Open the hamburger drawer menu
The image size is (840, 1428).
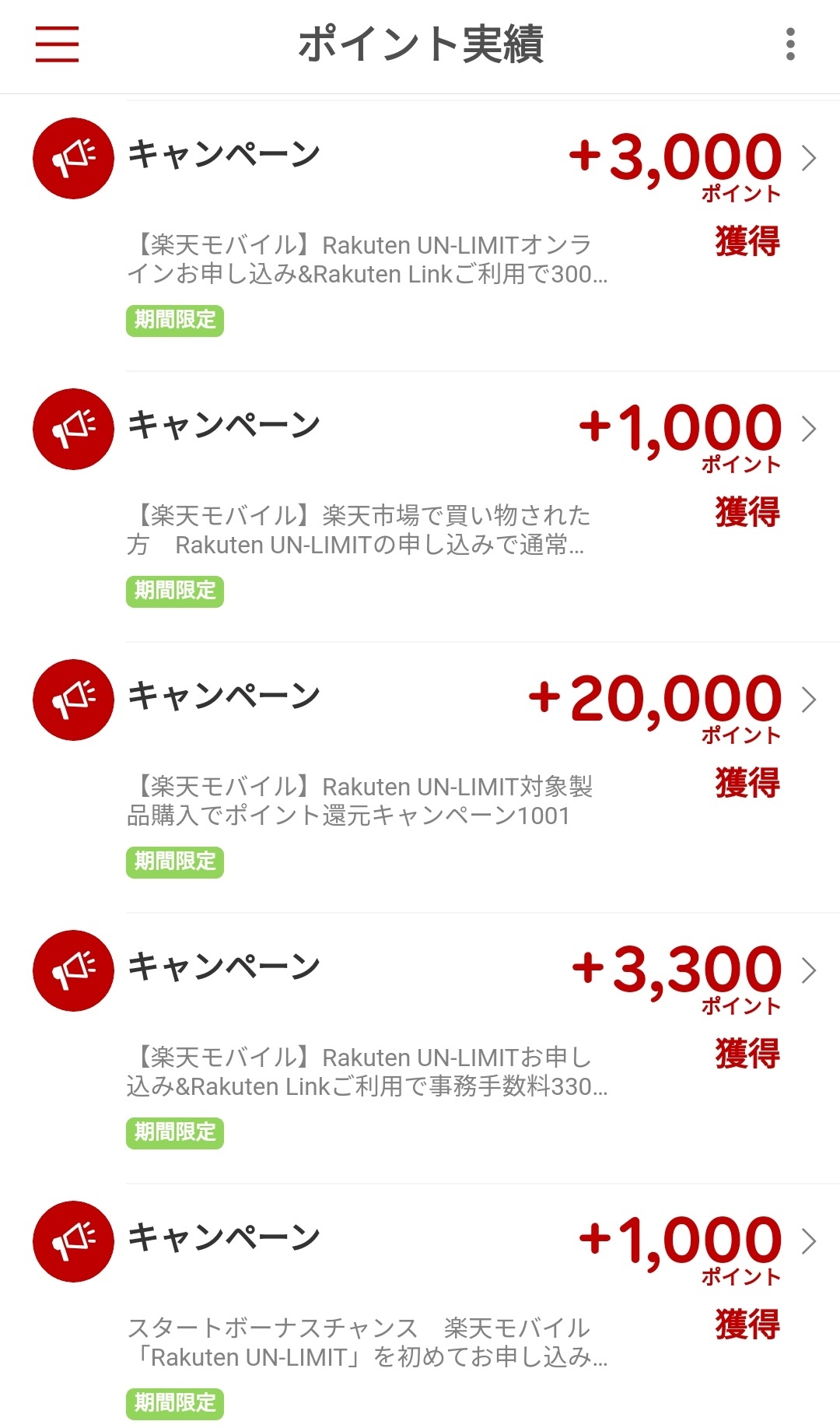pyautogui.click(x=57, y=44)
